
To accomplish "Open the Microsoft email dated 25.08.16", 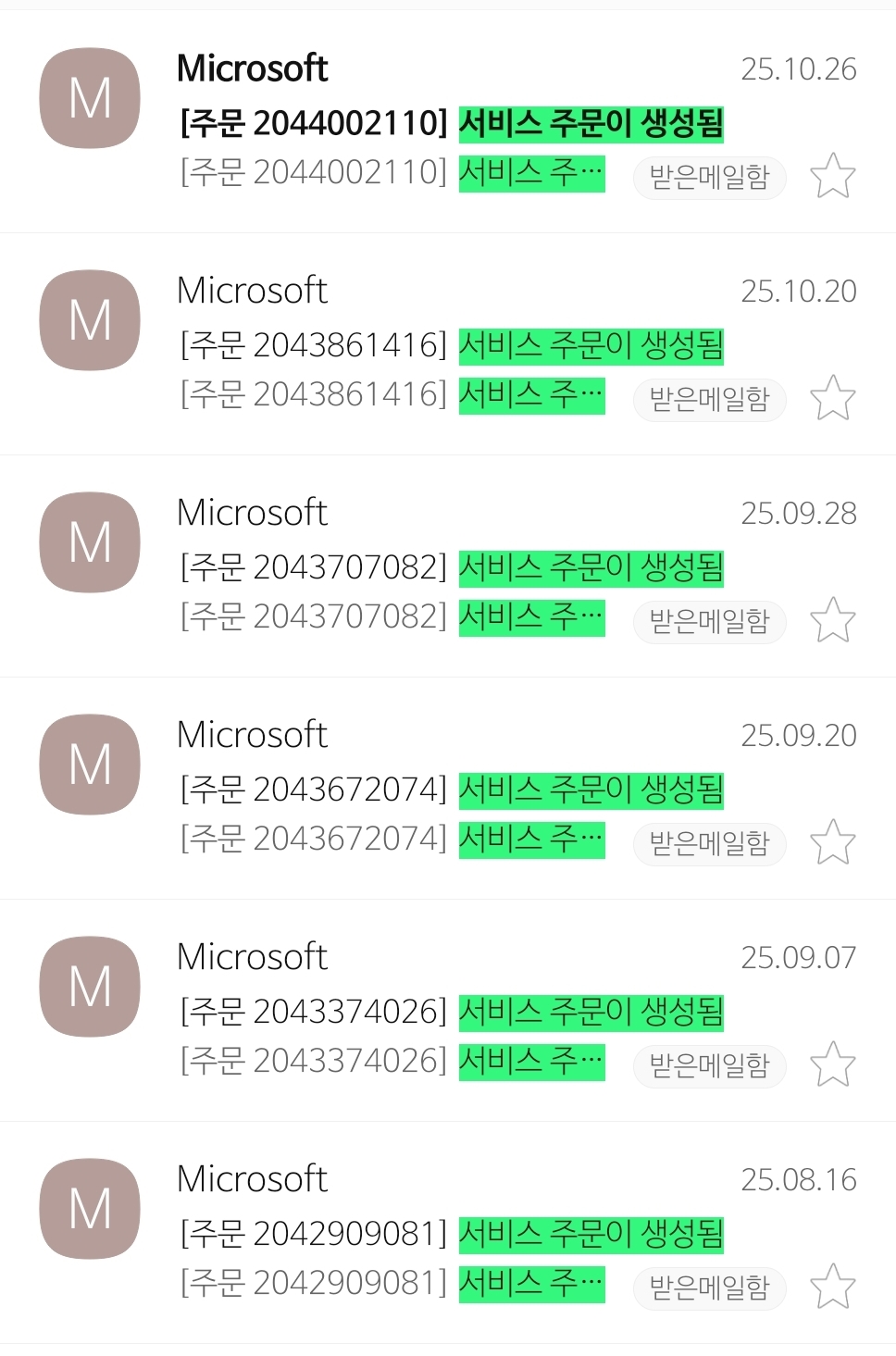I will (x=451, y=1233).
